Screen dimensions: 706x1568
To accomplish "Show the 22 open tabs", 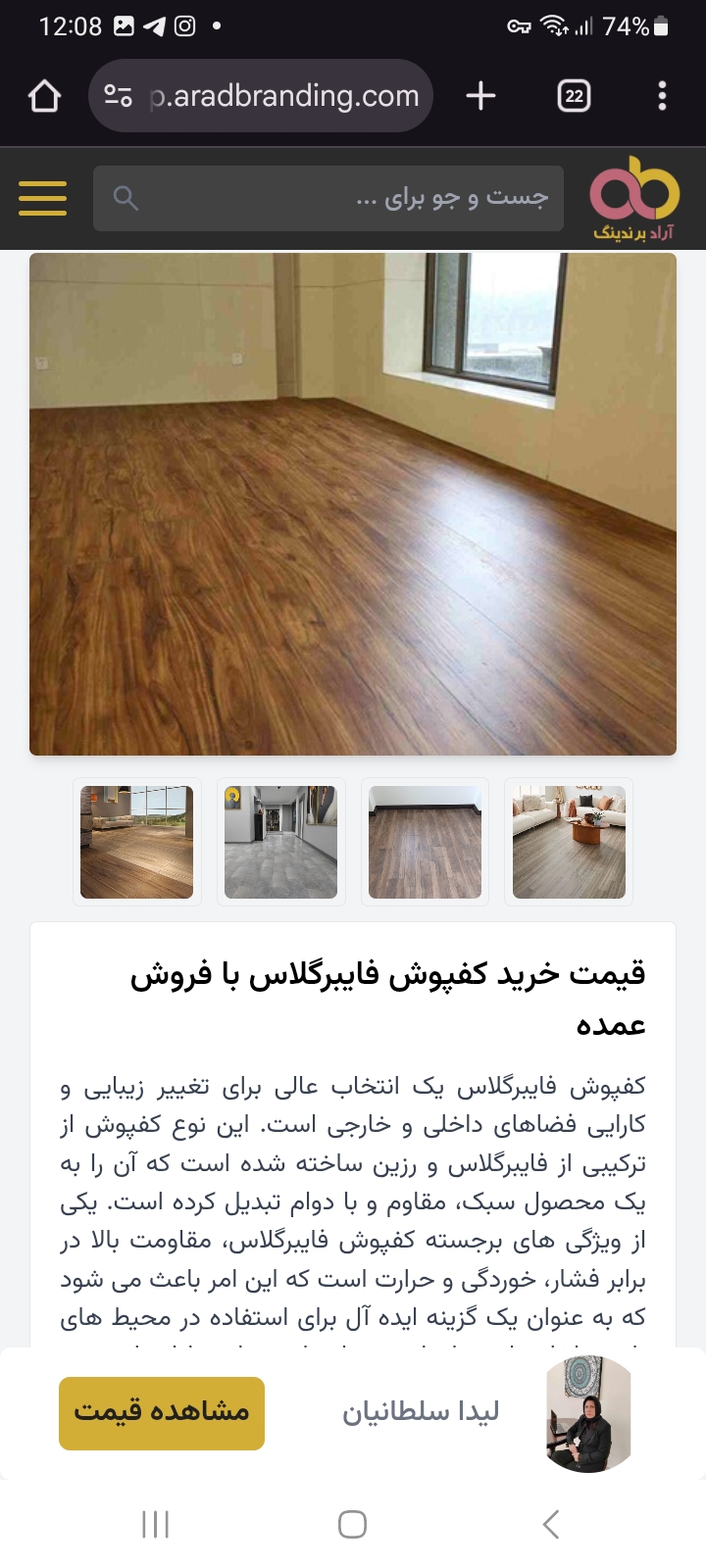I will pos(574,96).
